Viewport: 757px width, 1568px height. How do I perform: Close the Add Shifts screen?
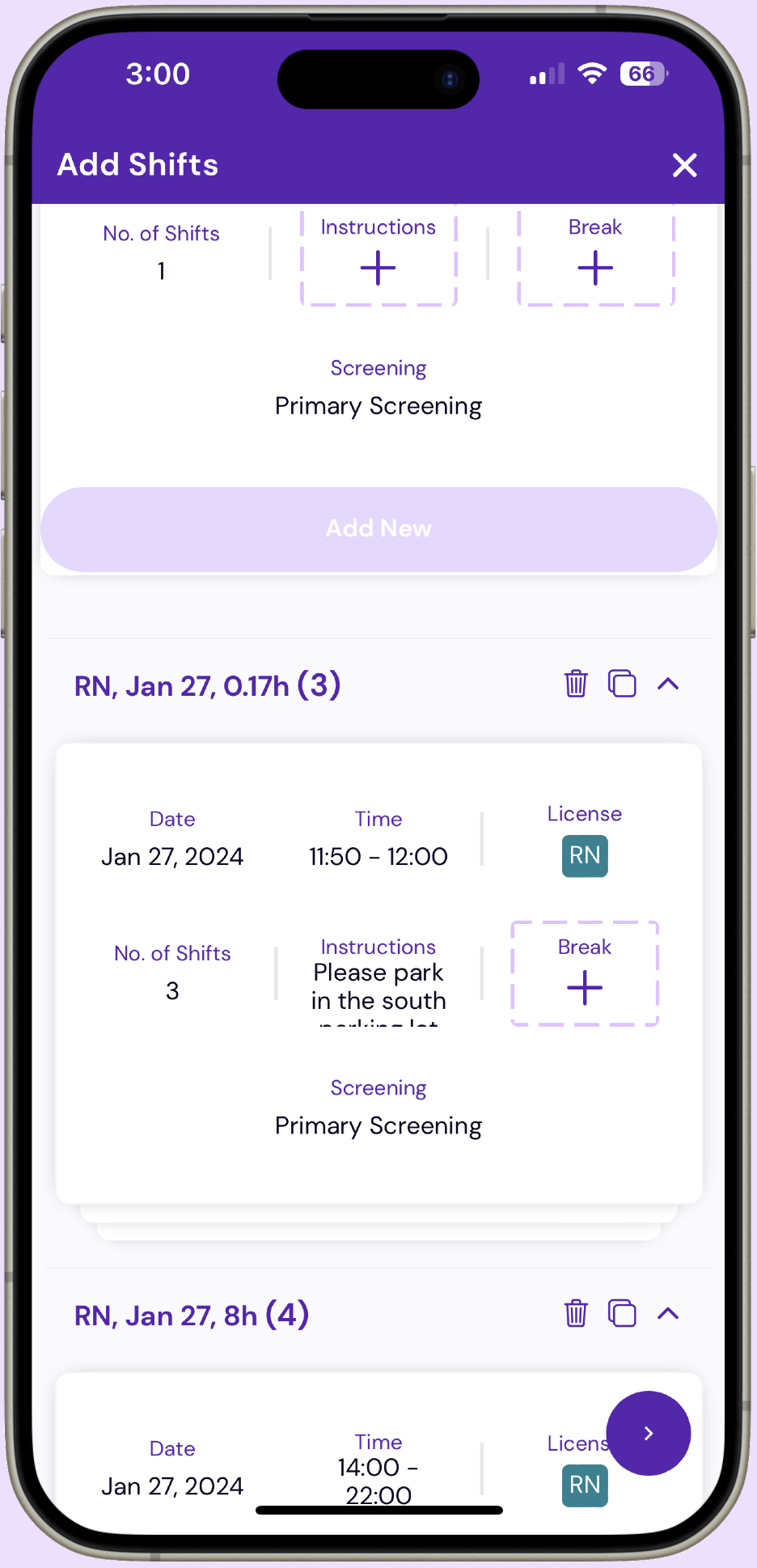click(684, 165)
